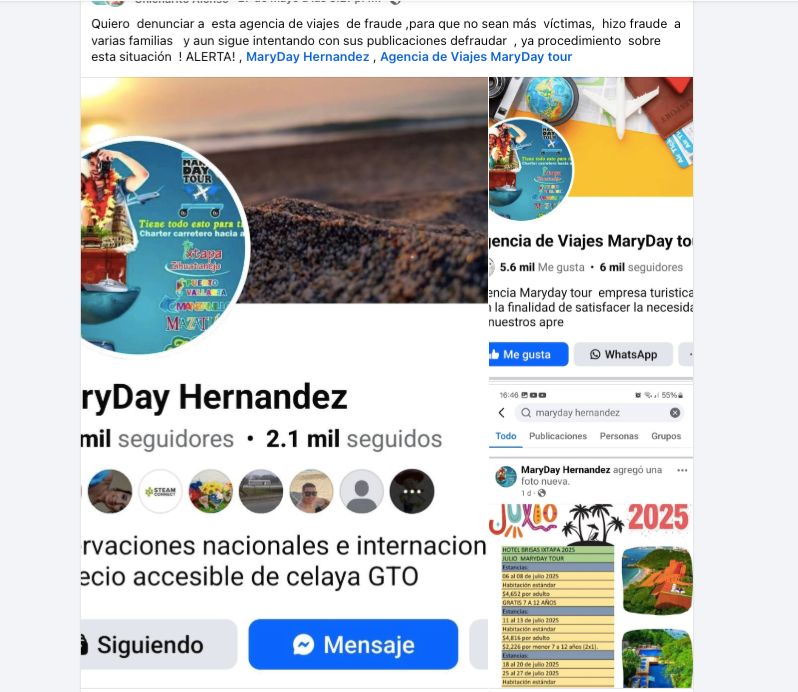Open the Agencia de Viajes MaryDay tour link
This screenshot has height=692, width=798.
click(x=476, y=57)
